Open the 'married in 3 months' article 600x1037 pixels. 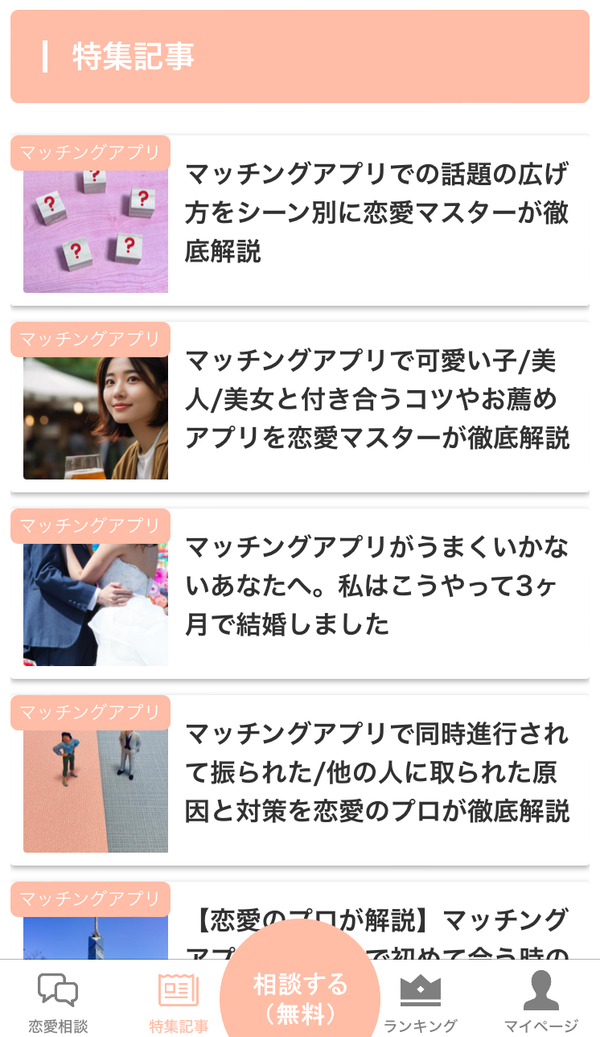coord(300,593)
